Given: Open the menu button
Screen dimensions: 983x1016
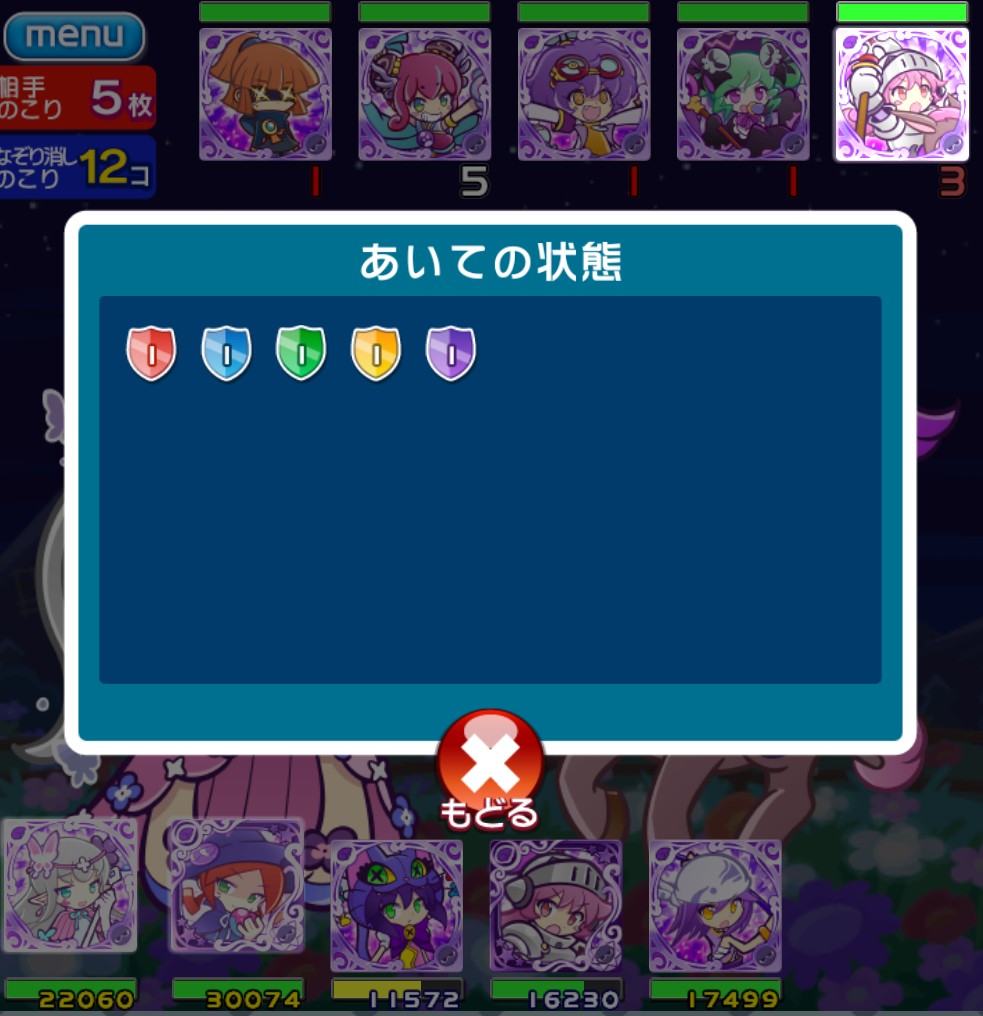Looking at the screenshot, I should 75,36.
